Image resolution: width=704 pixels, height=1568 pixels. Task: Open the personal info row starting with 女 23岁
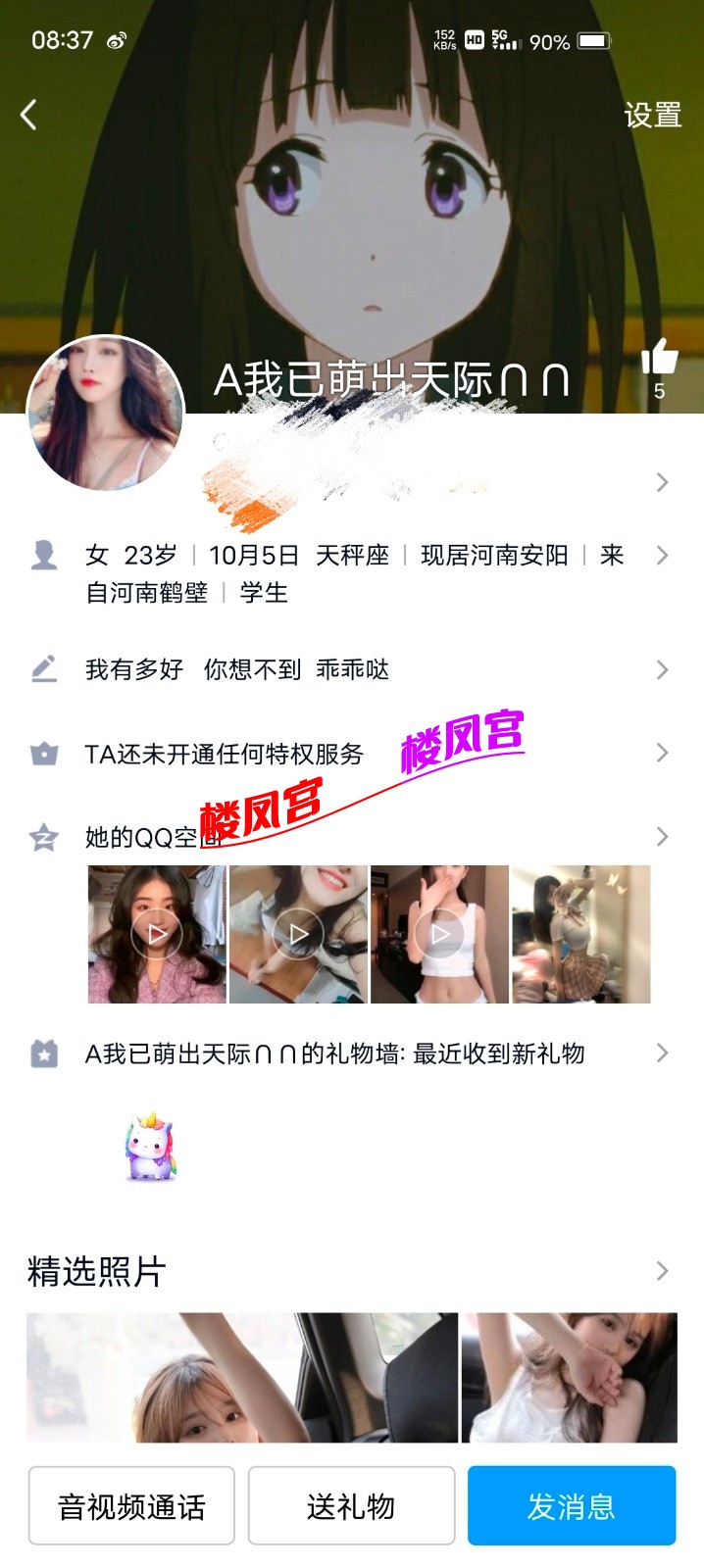coord(351,573)
